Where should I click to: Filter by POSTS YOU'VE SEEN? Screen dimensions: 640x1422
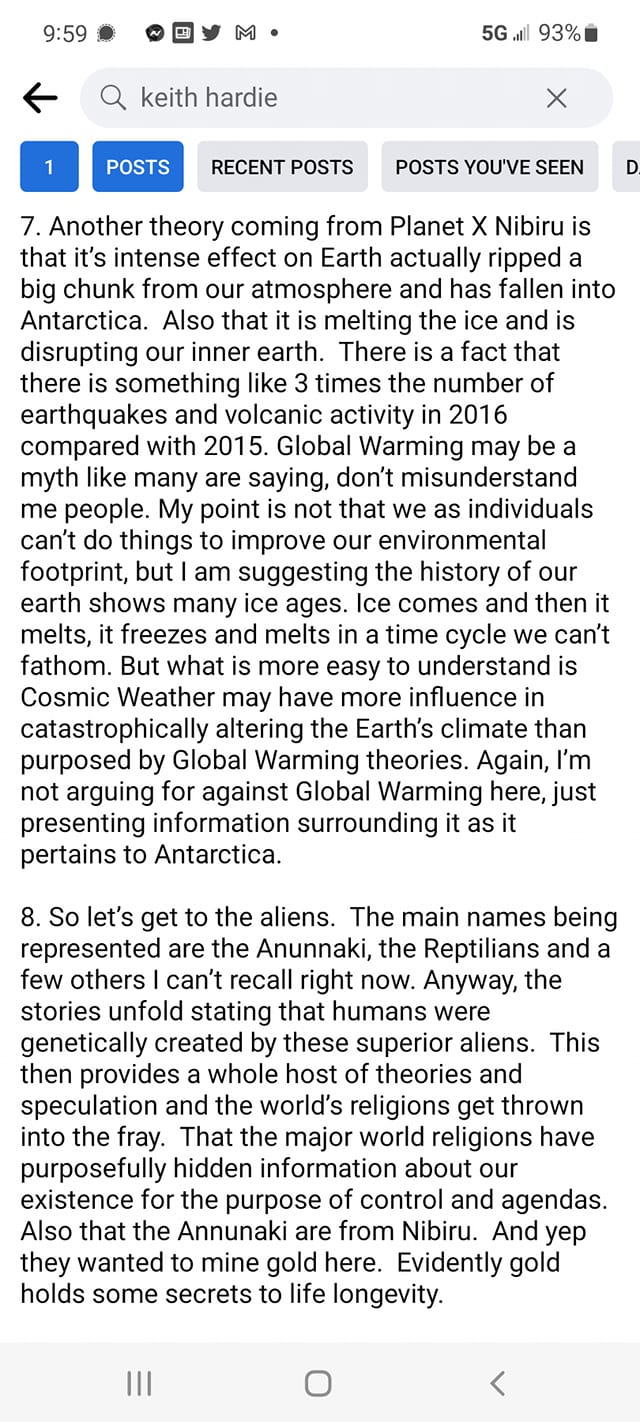tap(489, 167)
